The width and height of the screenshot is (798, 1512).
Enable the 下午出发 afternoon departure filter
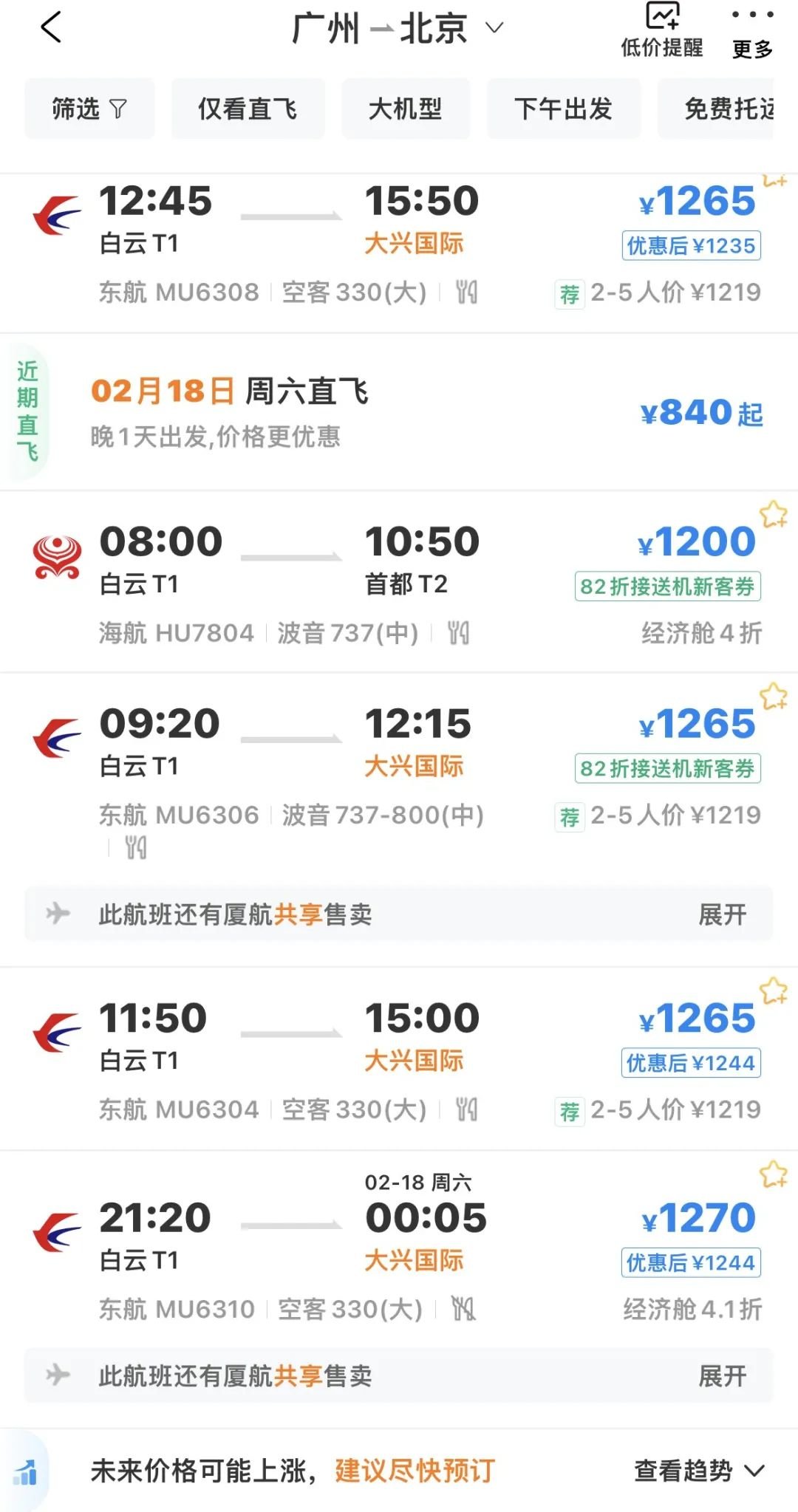[x=564, y=108]
